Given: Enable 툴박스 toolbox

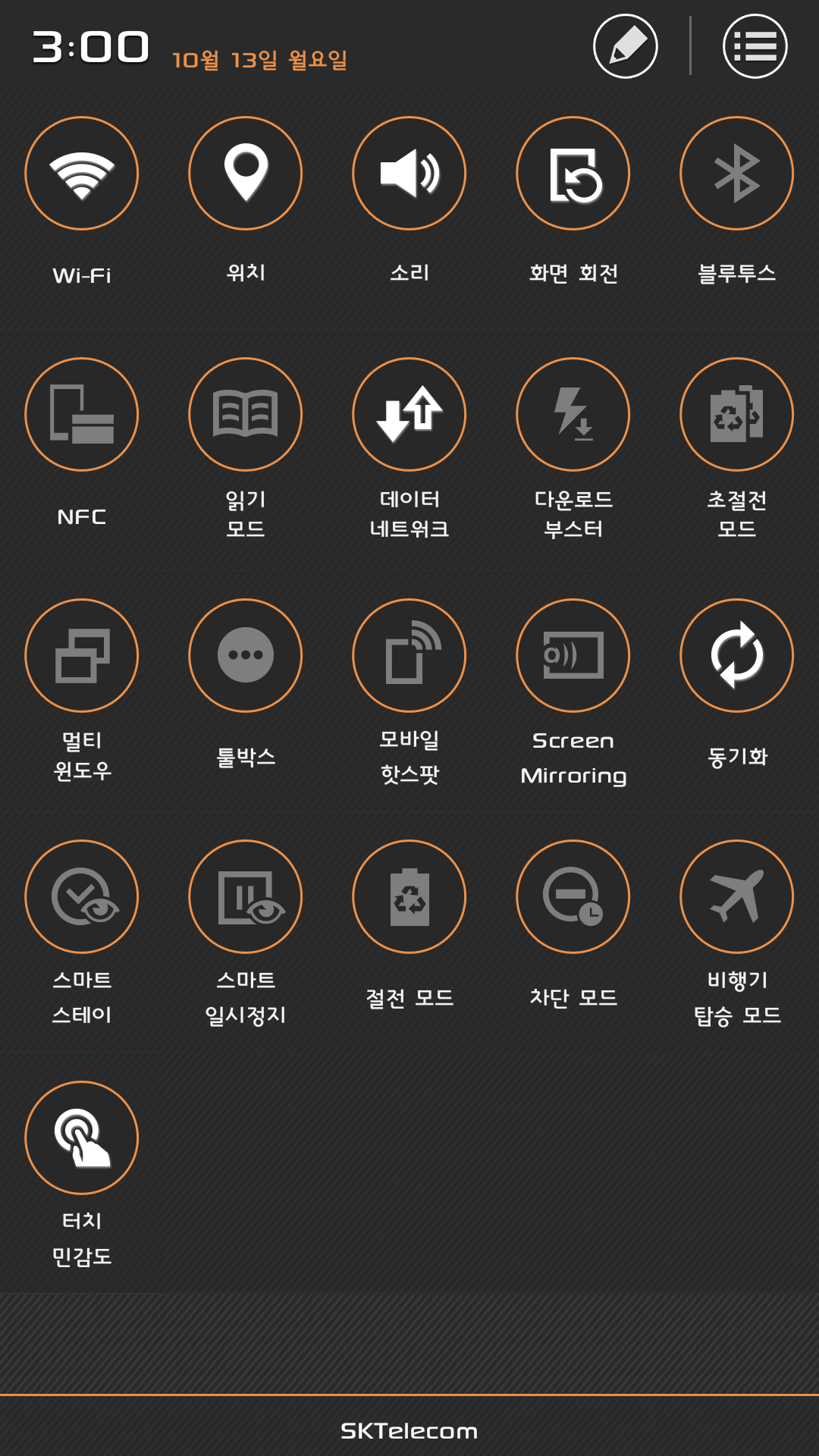Looking at the screenshot, I should (x=246, y=656).
